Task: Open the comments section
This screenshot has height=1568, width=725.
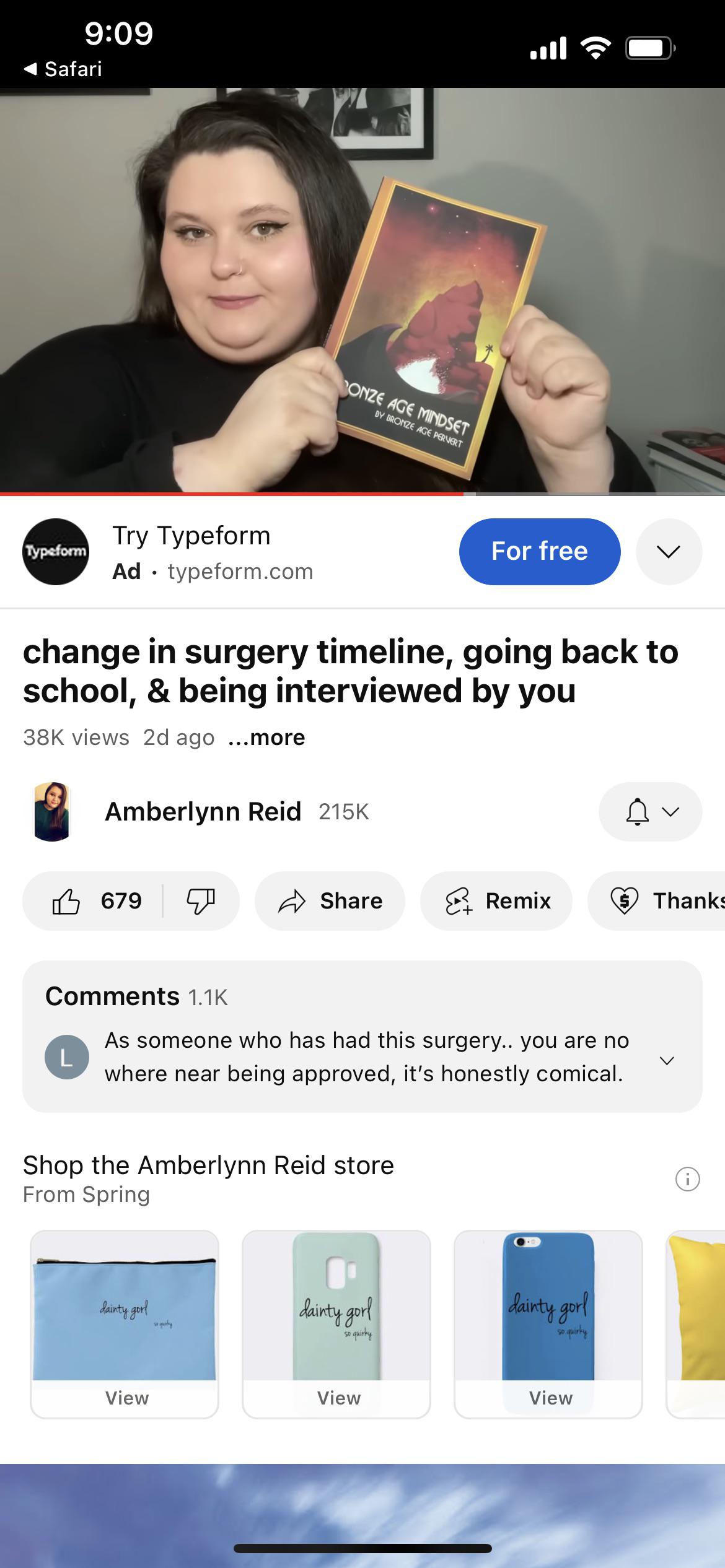Action: 362,1036
